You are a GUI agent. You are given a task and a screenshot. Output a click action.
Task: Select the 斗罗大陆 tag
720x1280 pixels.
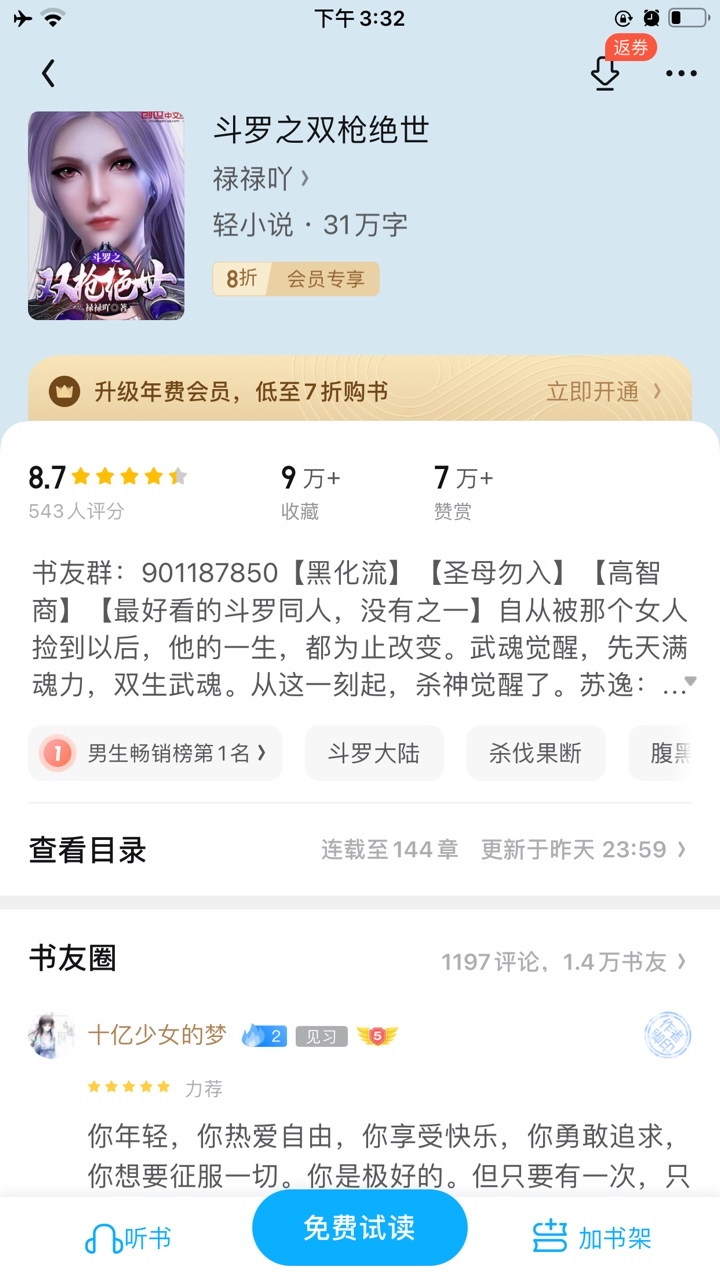(x=374, y=753)
